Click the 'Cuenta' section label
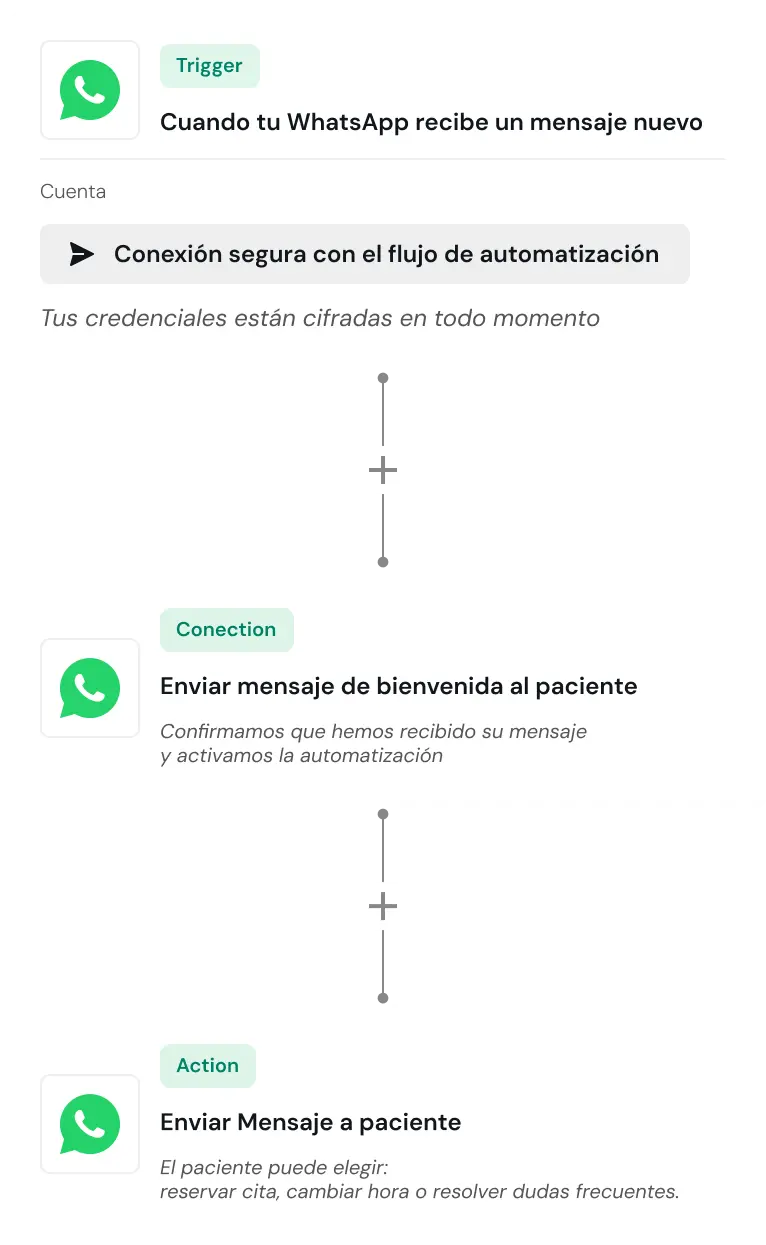The width and height of the screenshot is (766, 1245). click(73, 191)
